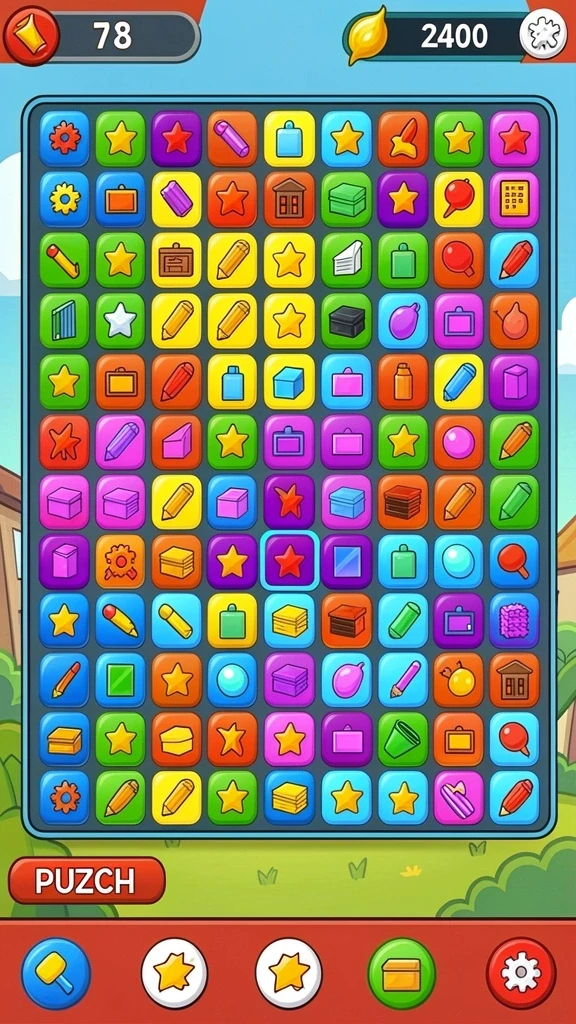Tap the fuzzy purple cube tile
This screenshot has height=1024, width=576.
click(515, 620)
